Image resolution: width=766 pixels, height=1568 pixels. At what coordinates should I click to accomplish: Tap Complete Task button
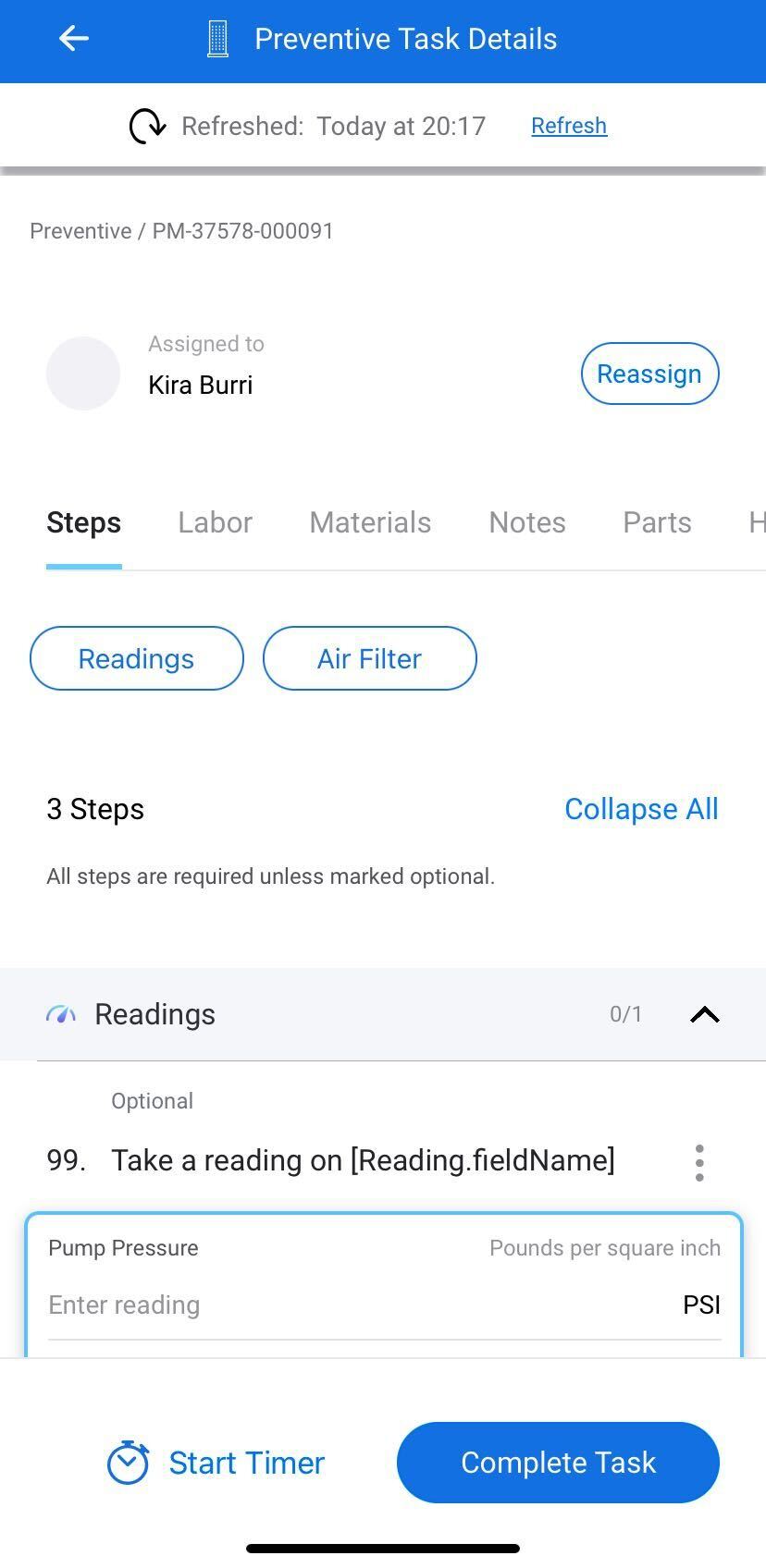coord(558,1463)
